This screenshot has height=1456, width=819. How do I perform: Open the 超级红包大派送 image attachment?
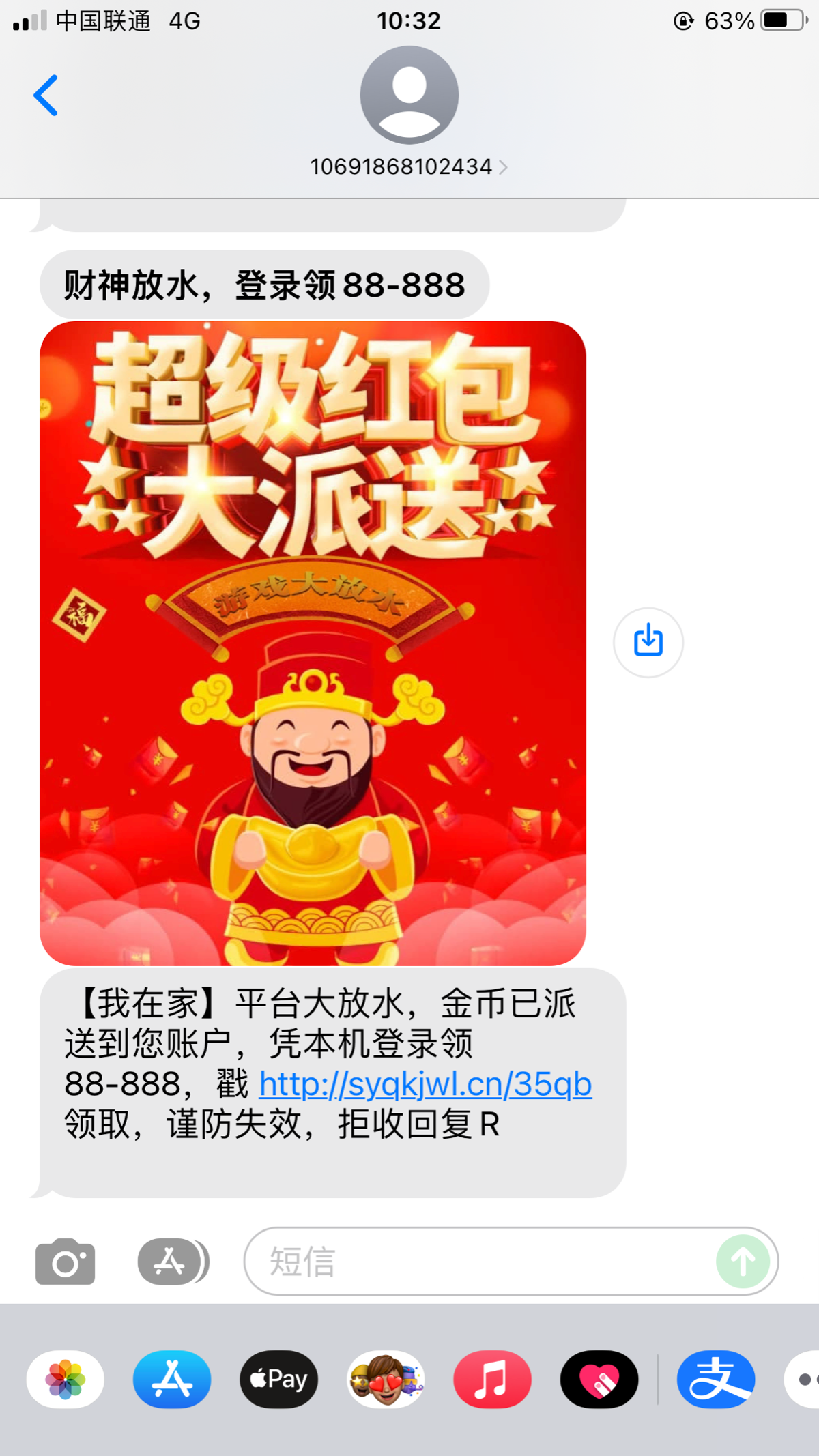pos(313,643)
